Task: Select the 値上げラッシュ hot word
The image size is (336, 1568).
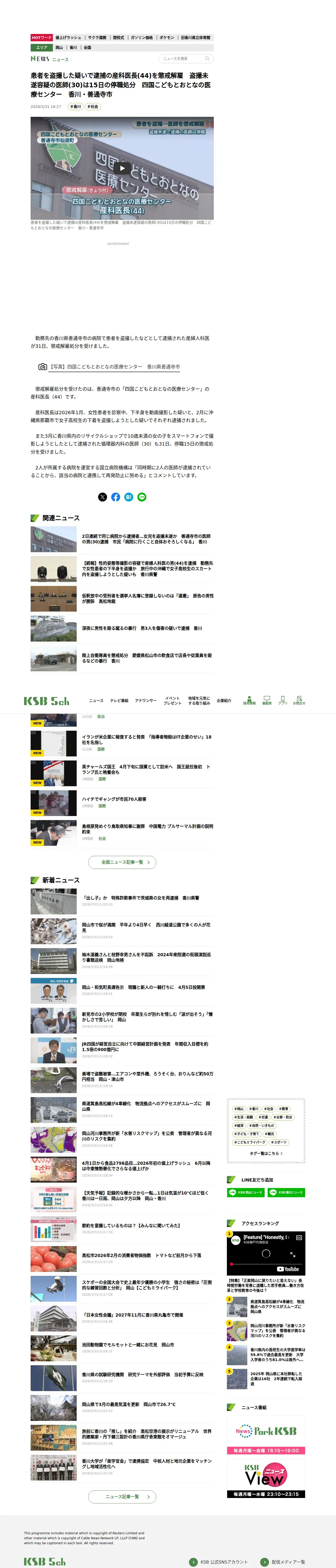Action: pos(68,38)
